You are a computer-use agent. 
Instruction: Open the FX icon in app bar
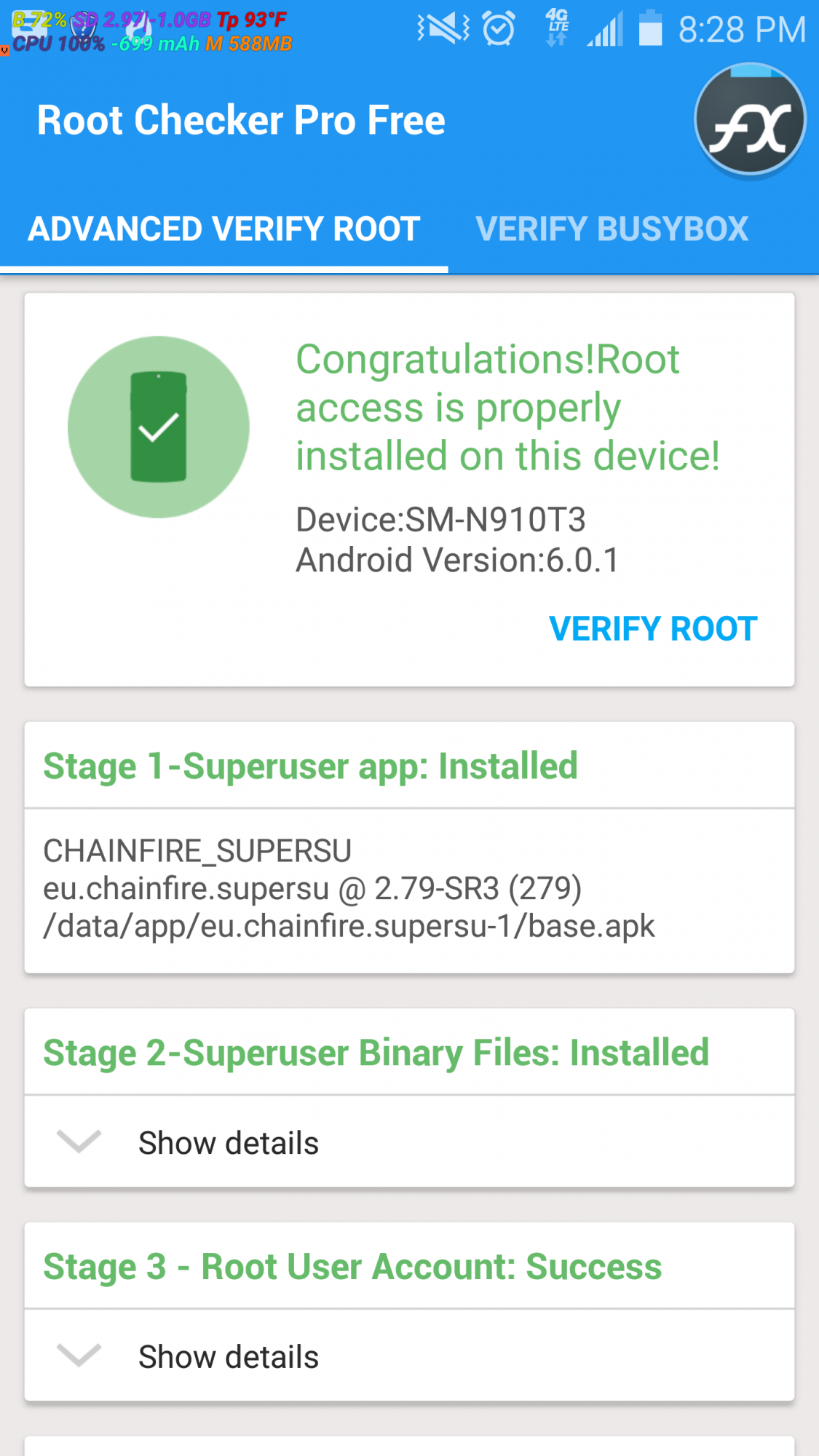click(x=750, y=121)
